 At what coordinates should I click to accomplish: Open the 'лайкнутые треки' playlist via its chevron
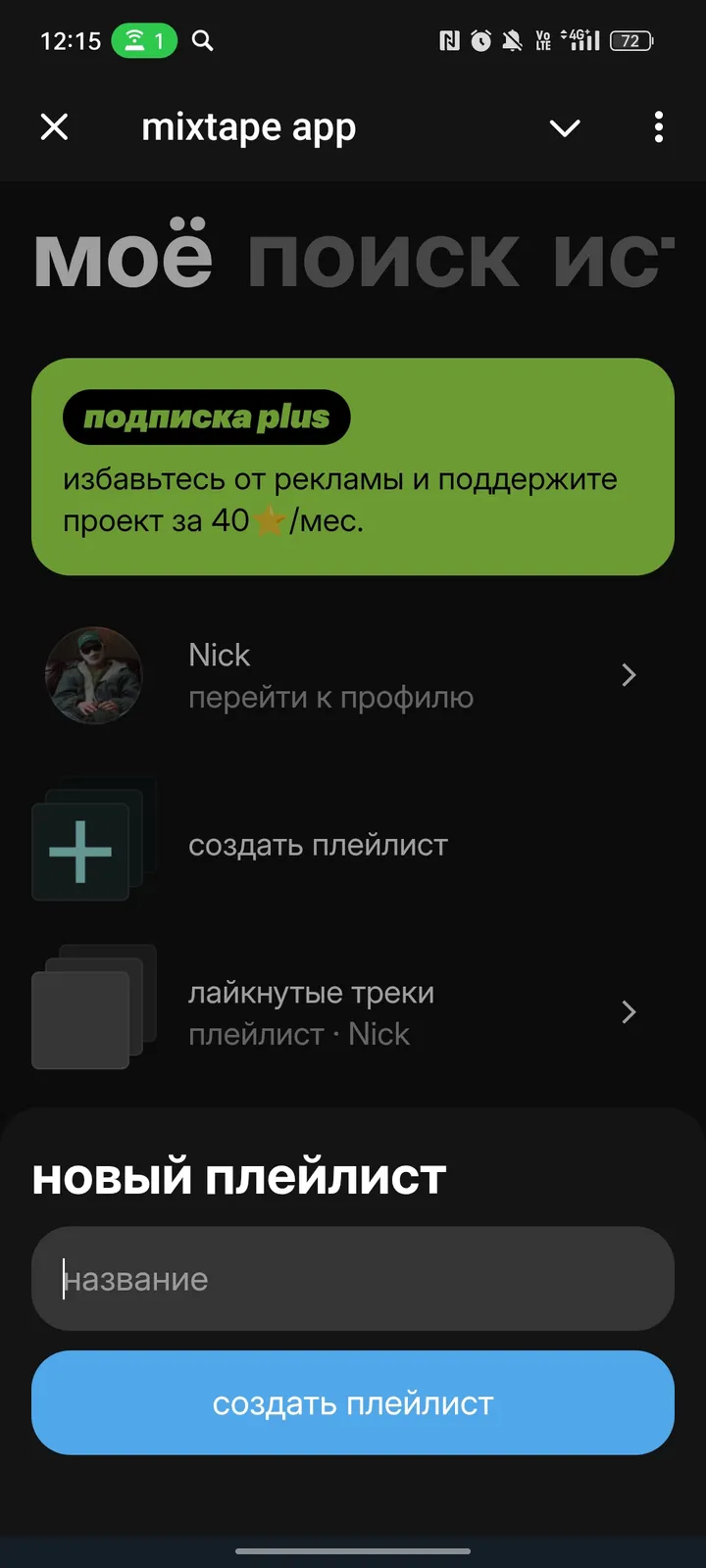pyautogui.click(x=629, y=1011)
